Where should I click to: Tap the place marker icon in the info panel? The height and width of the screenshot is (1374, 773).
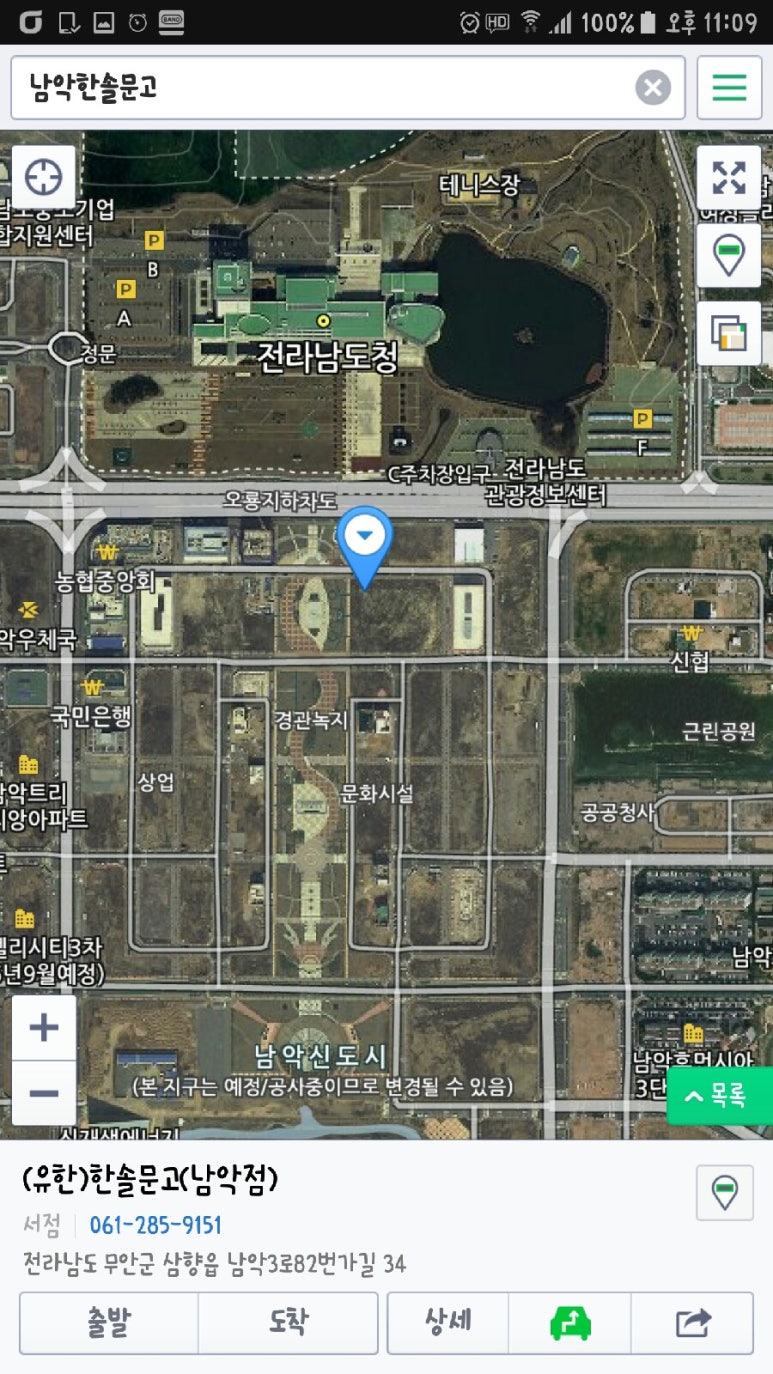tap(724, 1192)
